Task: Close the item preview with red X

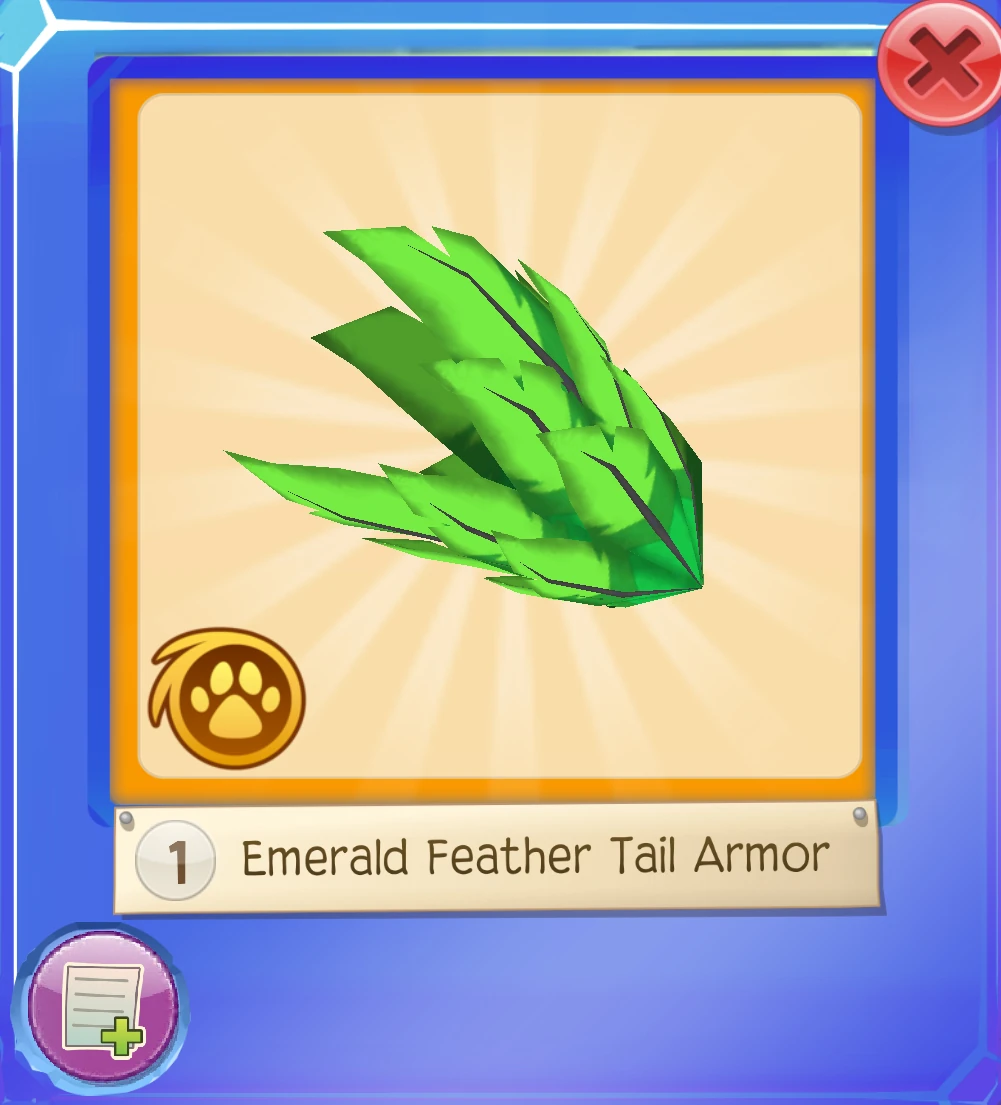Action: (940, 63)
